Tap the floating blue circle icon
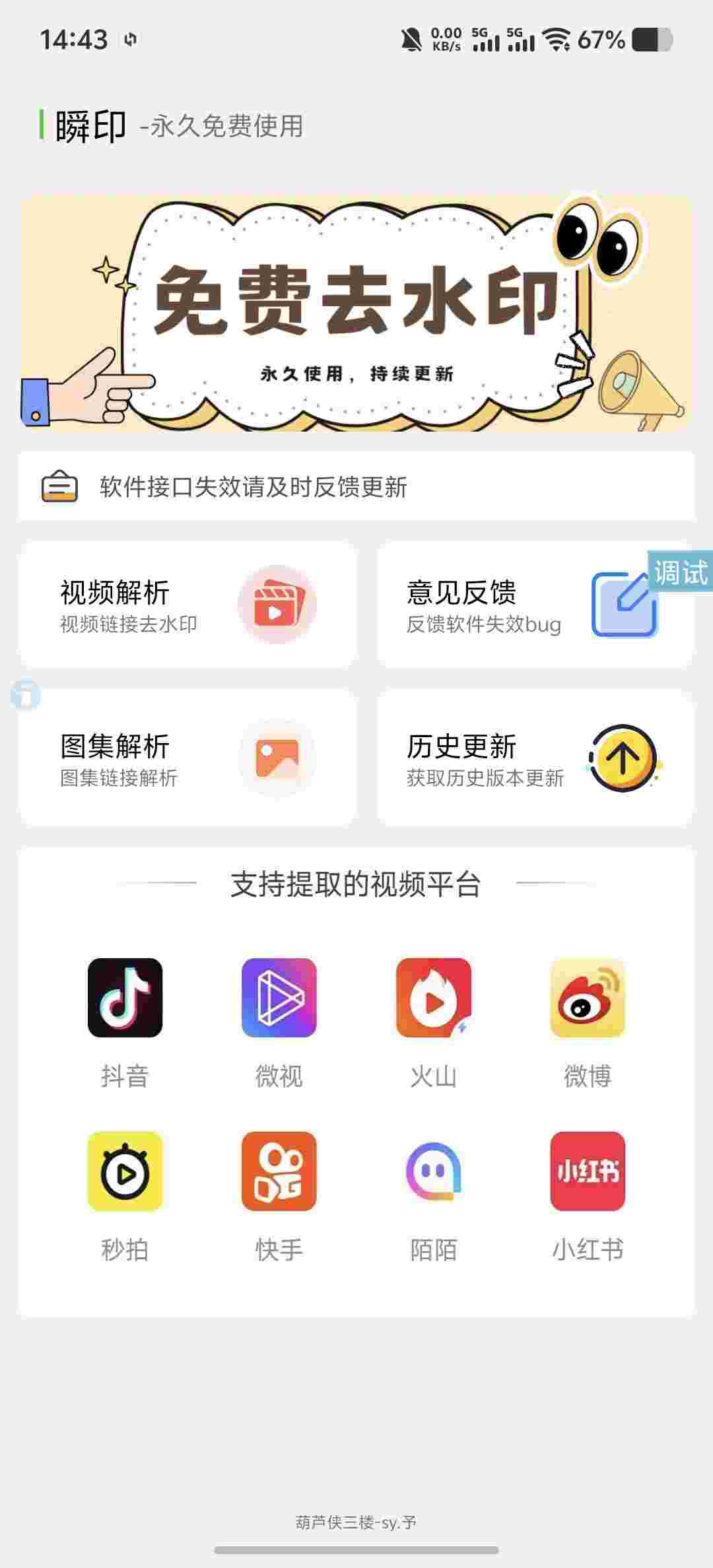 click(26, 695)
